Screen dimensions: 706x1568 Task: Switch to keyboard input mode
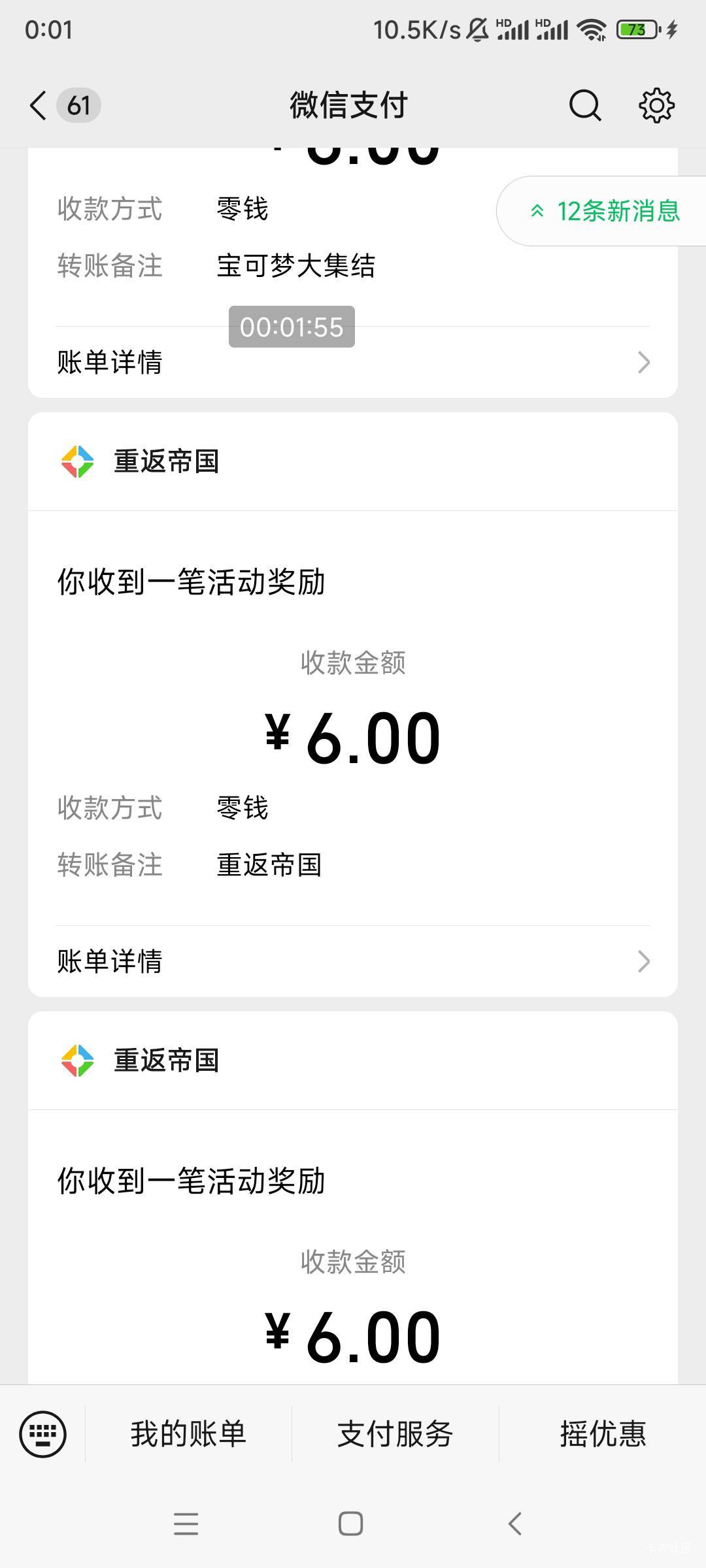[x=43, y=1434]
